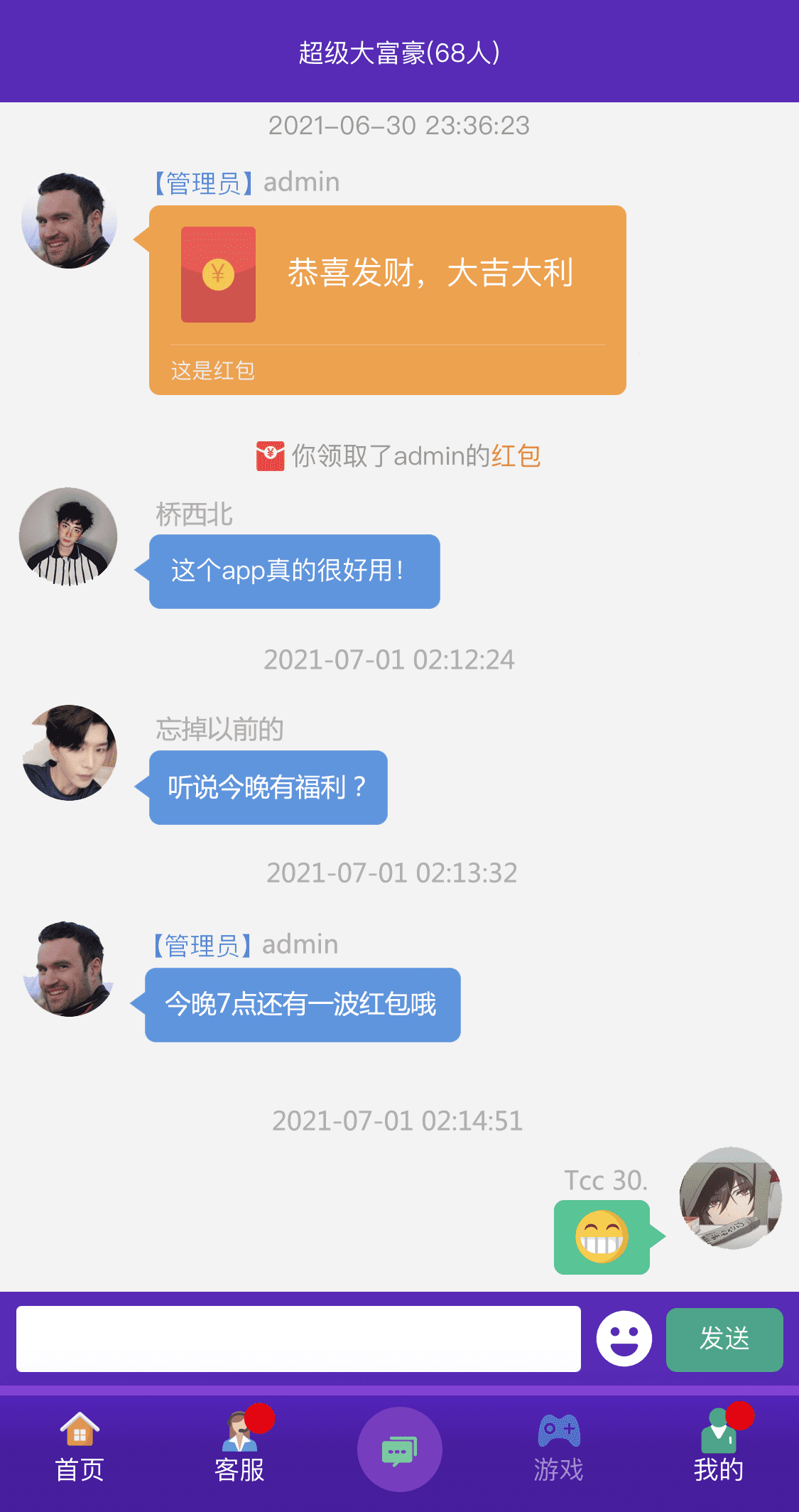
Task: Open the 恭喜发财 red packet bubble
Action: click(x=387, y=299)
